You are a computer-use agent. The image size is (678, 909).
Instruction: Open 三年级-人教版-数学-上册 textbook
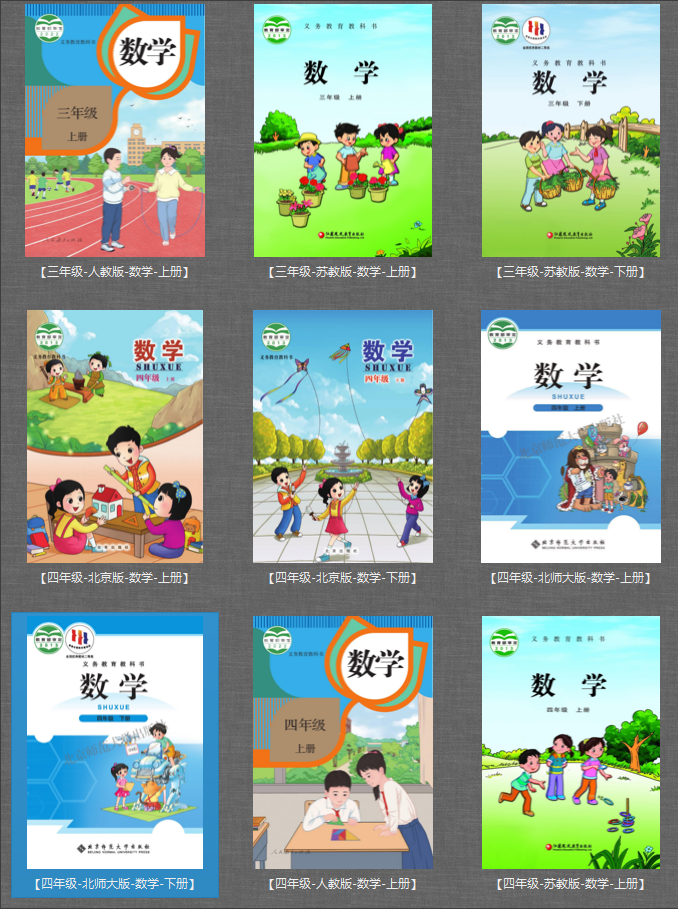click(114, 130)
